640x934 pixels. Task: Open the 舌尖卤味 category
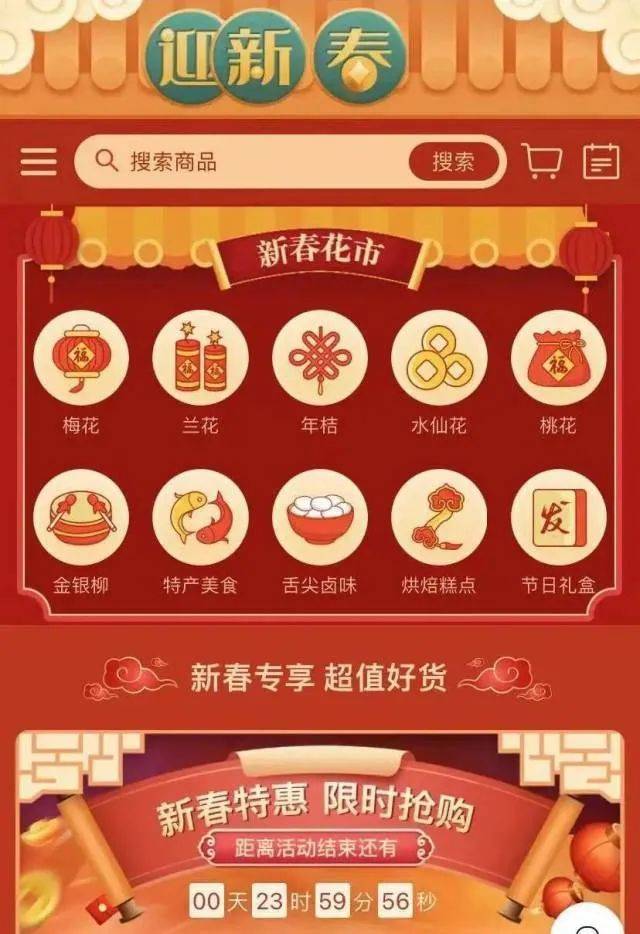click(320, 518)
